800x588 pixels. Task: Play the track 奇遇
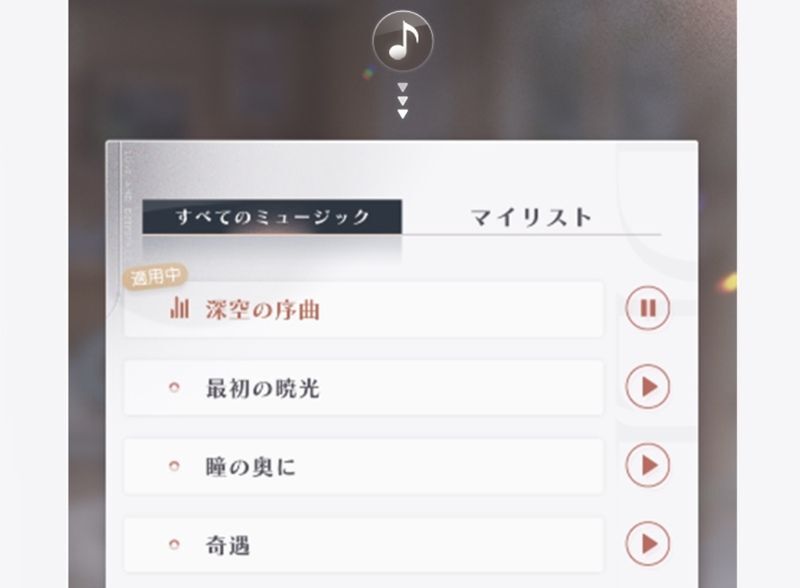pos(647,544)
